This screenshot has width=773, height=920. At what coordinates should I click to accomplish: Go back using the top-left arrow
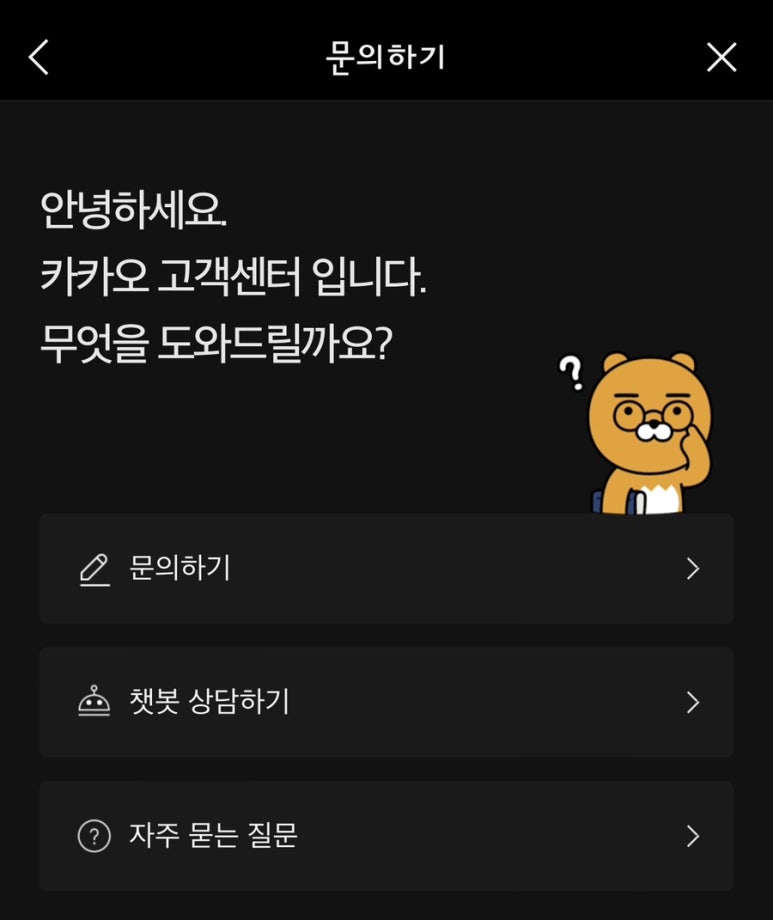pyautogui.click(x=38, y=57)
